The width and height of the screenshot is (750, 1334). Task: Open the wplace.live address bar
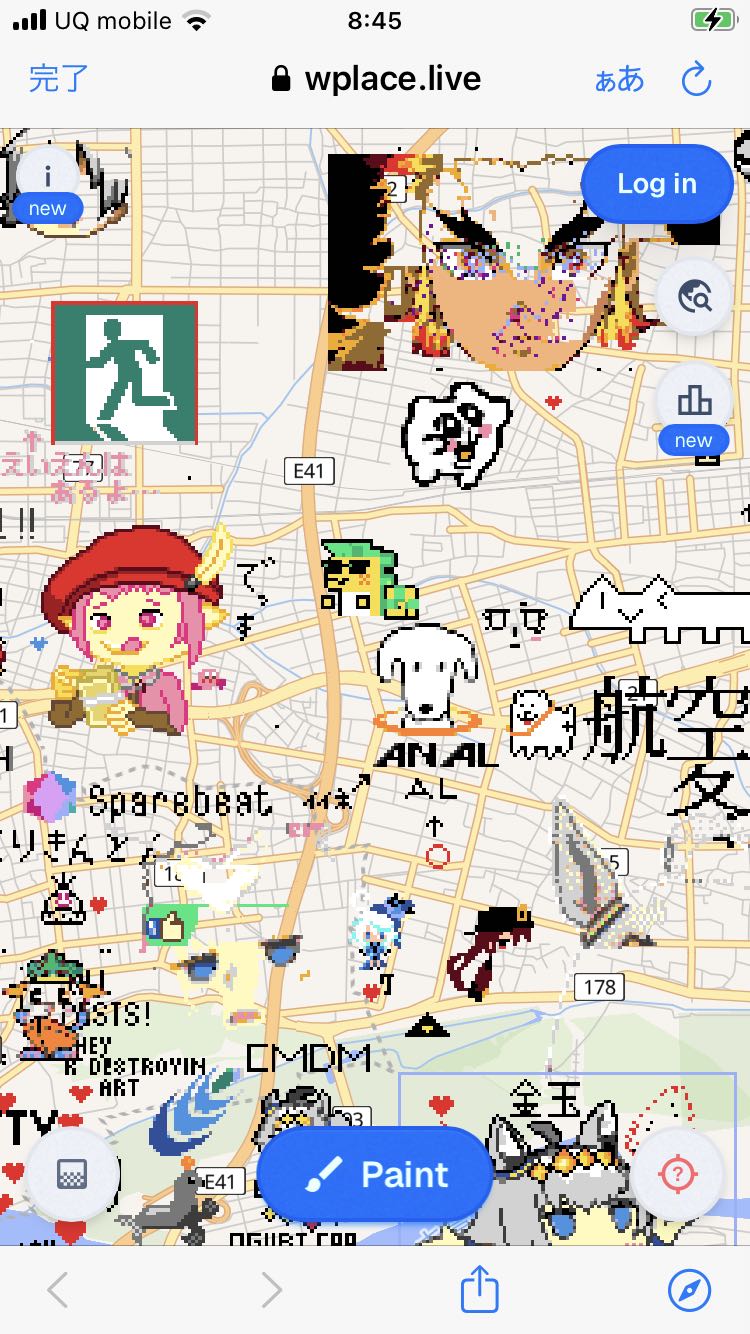pyautogui.click(x=376, y=79)
